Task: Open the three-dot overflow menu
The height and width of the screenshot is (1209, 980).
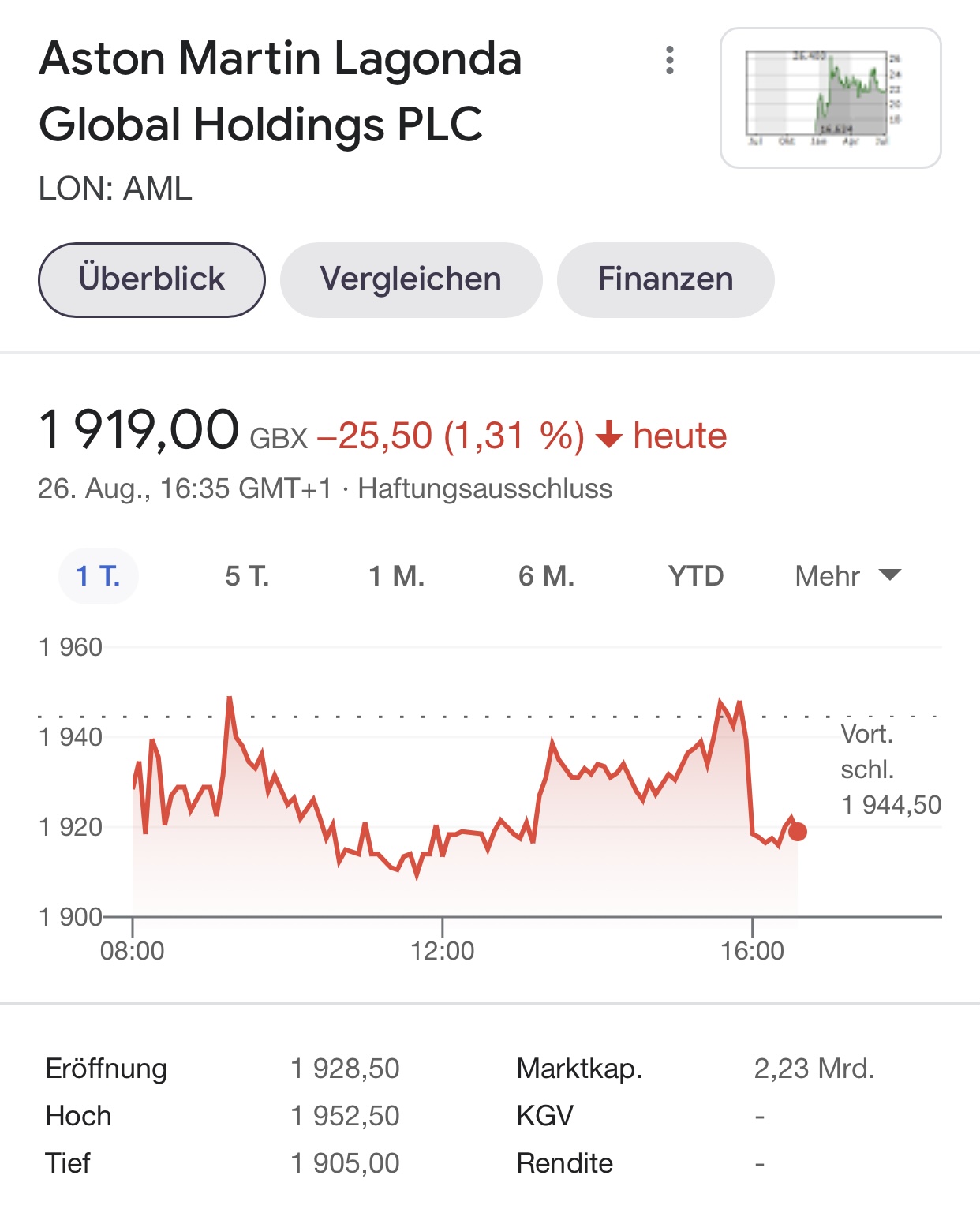Action: tap(670, 60)
